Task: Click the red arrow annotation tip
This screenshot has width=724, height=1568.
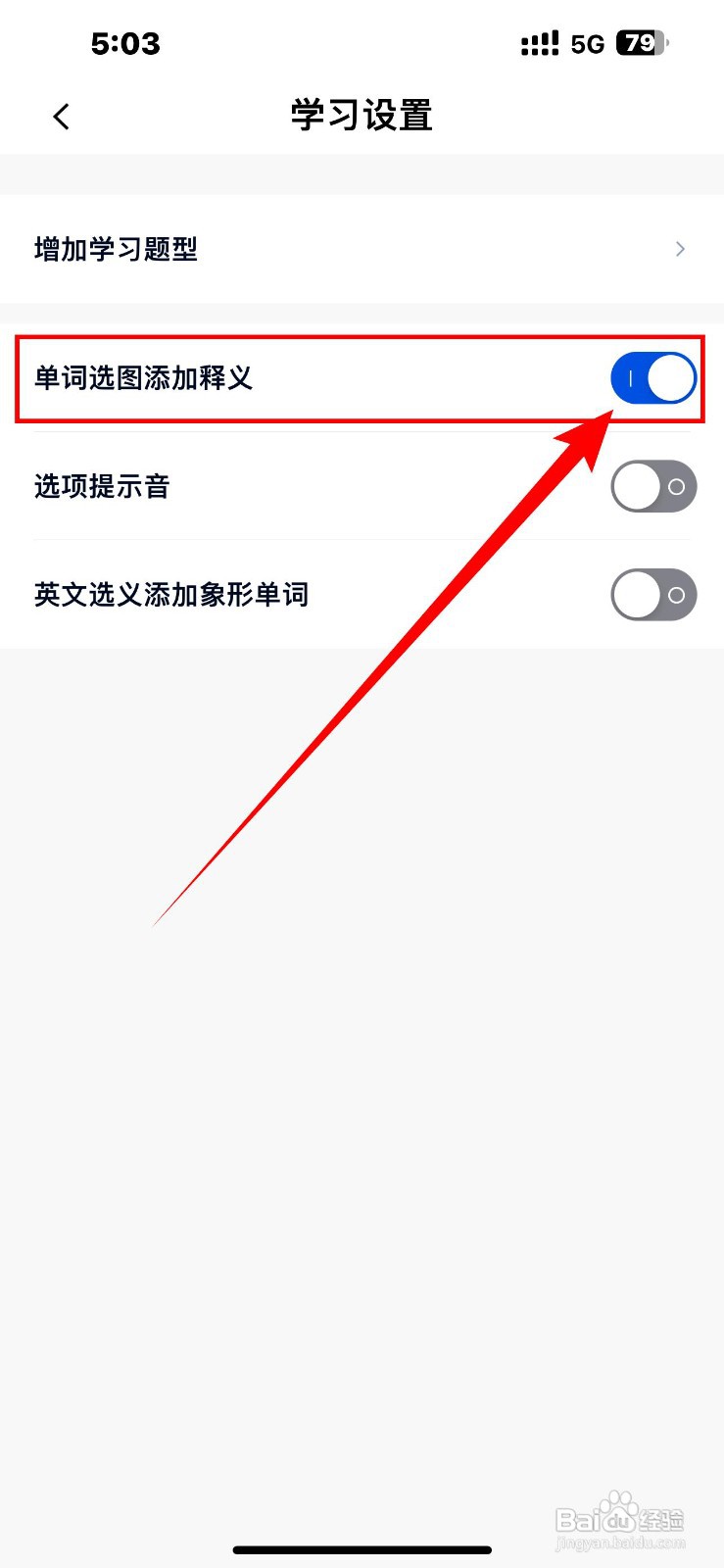Action: coord(612,412)
